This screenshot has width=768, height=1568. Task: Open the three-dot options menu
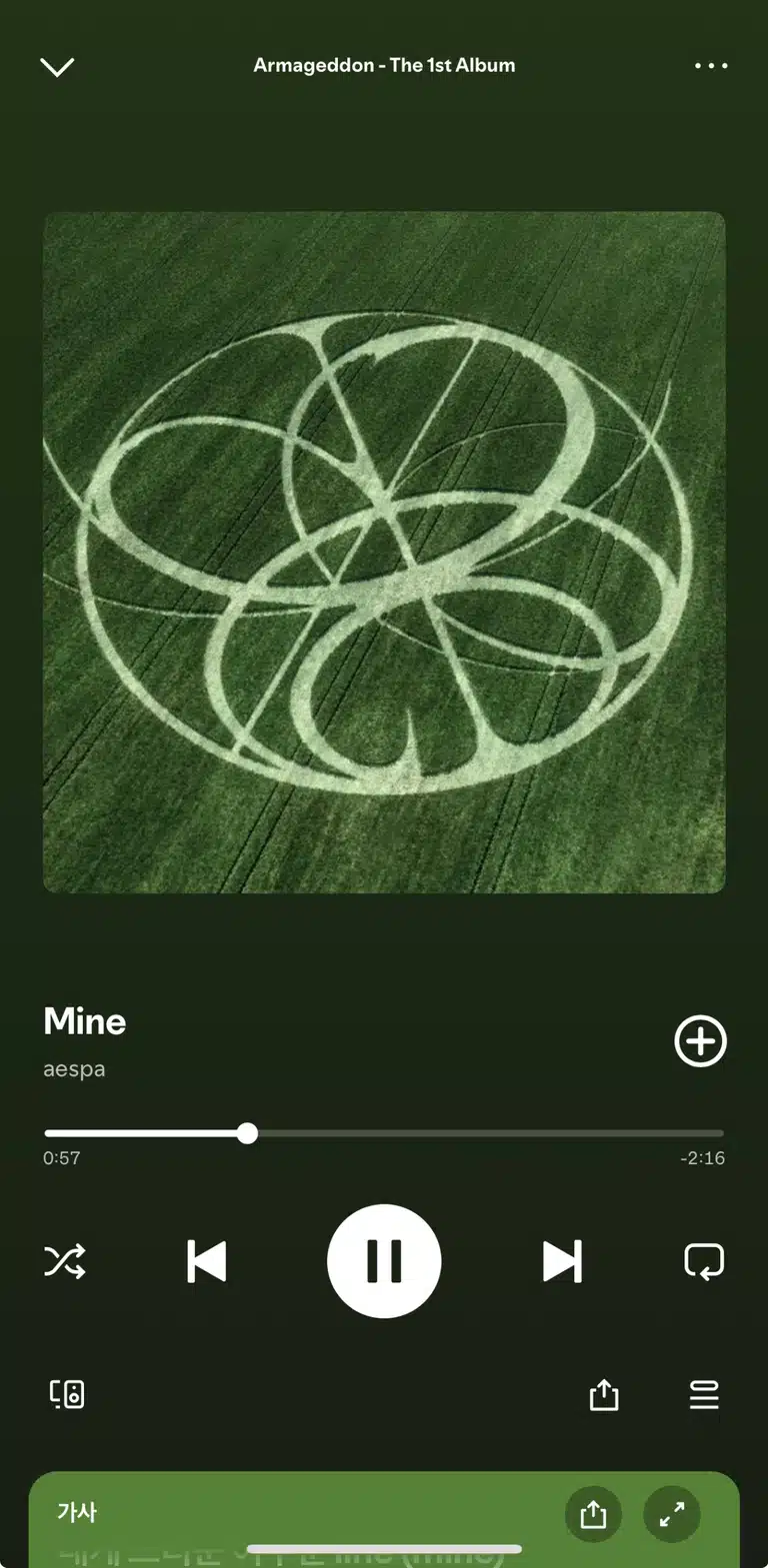click(x=711, y=66)
